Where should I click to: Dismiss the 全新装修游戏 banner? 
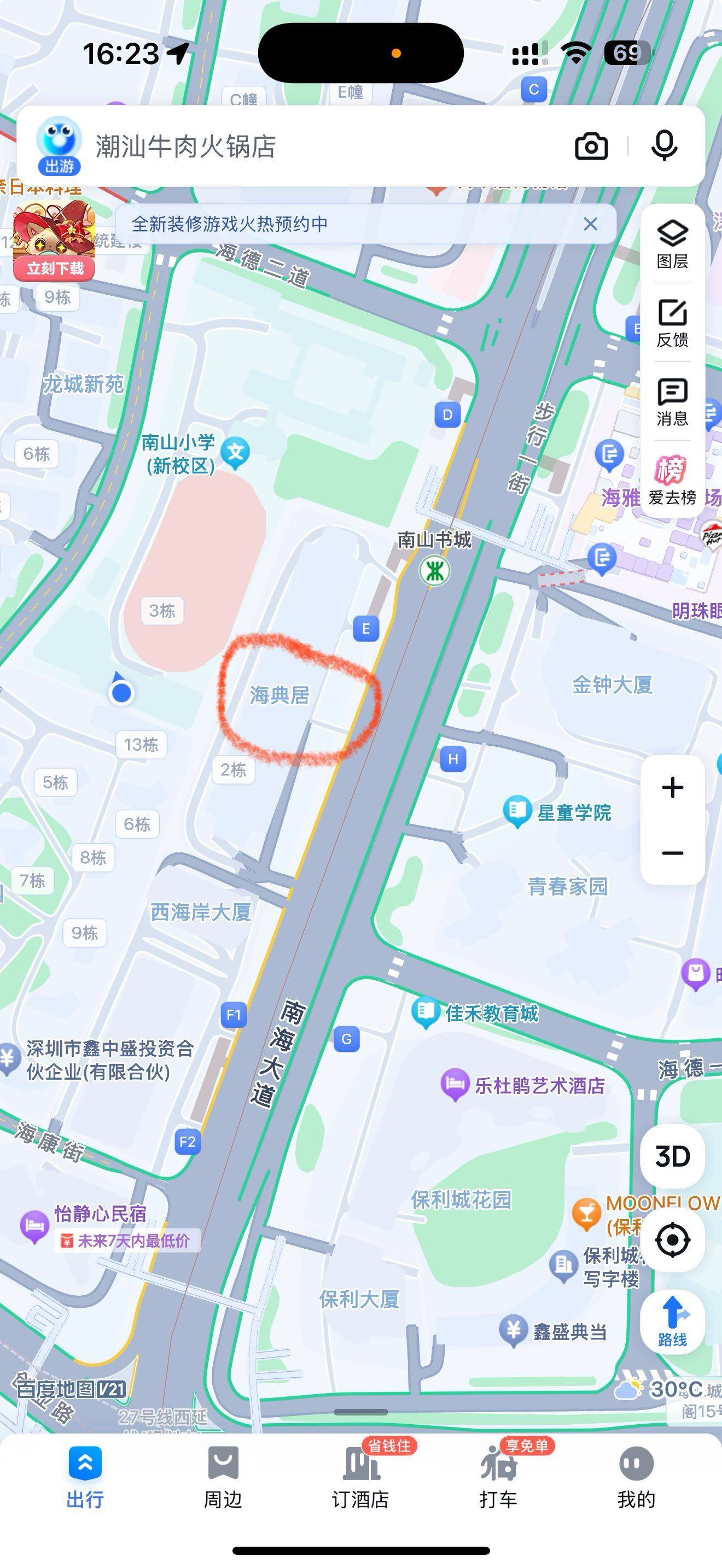pos(590,224)
